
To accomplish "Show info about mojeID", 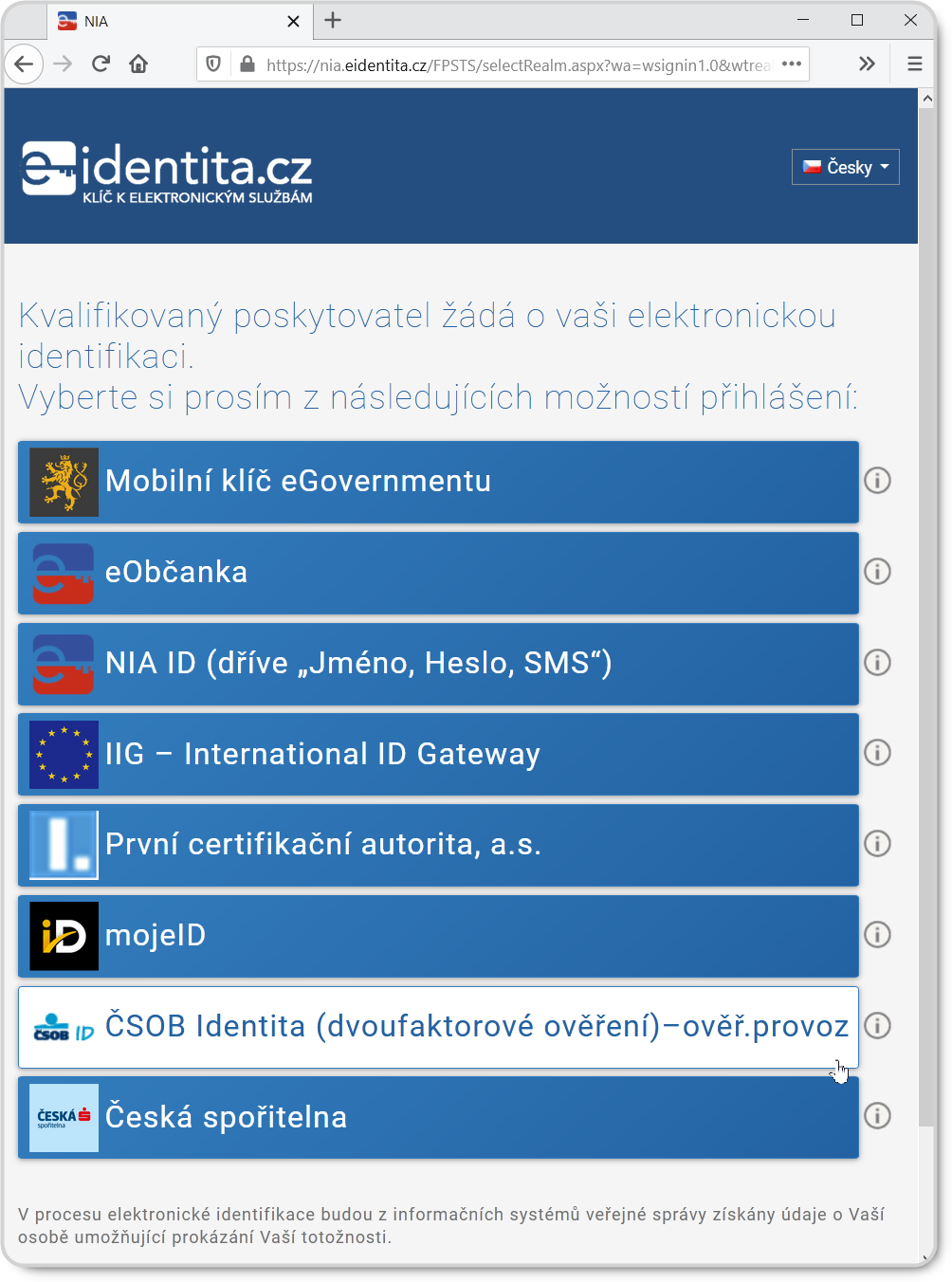I will click(x=877, y=935).
